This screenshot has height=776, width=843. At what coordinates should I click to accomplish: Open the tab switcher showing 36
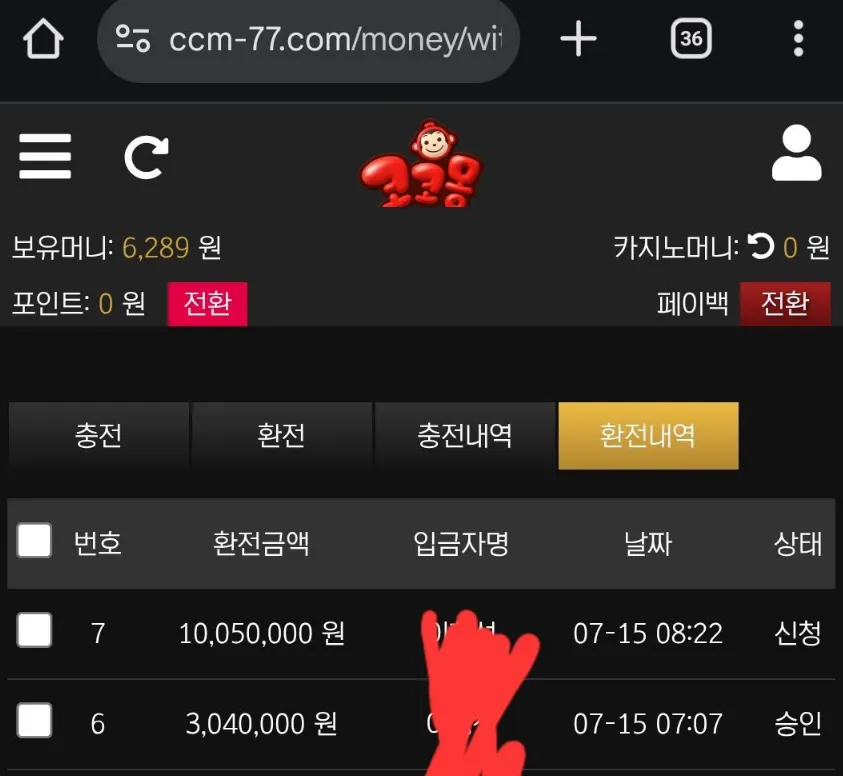[690, 39]
